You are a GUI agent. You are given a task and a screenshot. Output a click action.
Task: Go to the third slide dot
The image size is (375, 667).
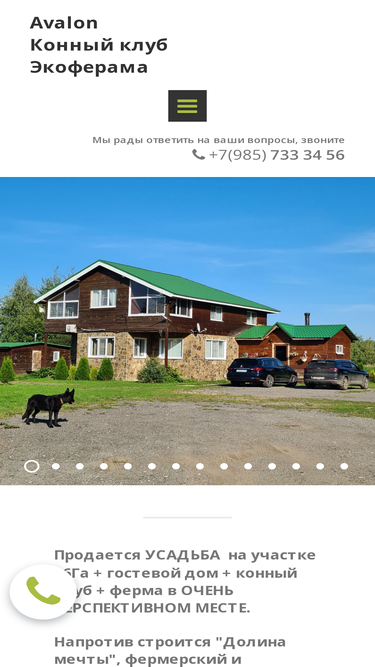pyautogui.click(x=80, y=466)
